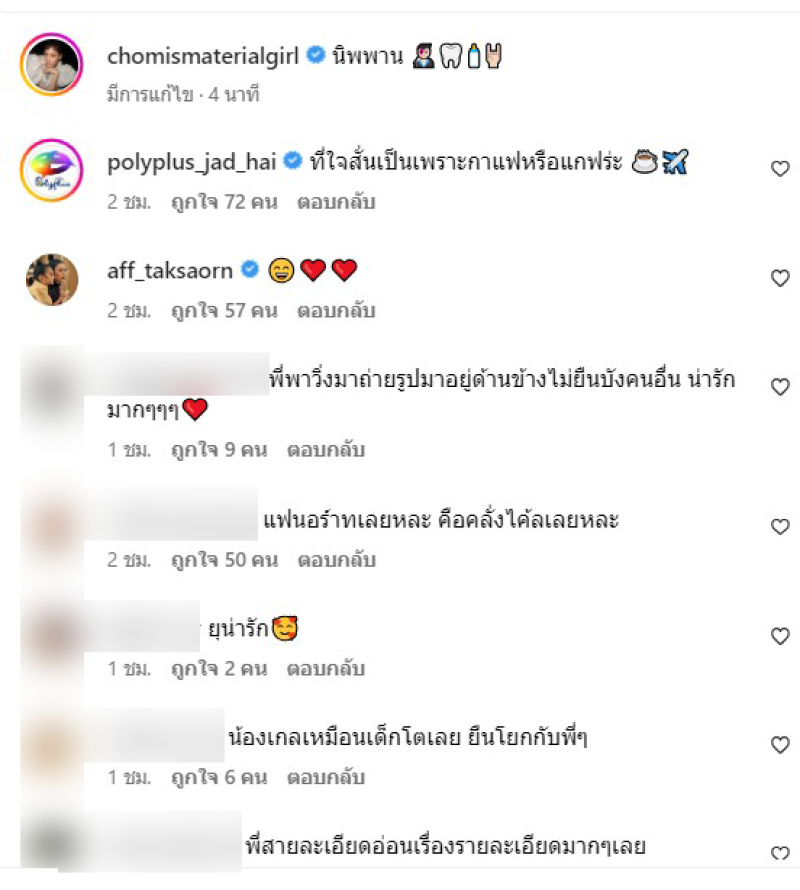
Task: Like the น้องเกลเหมือนเด็กโตเลย comment
Action: (780, 745)
